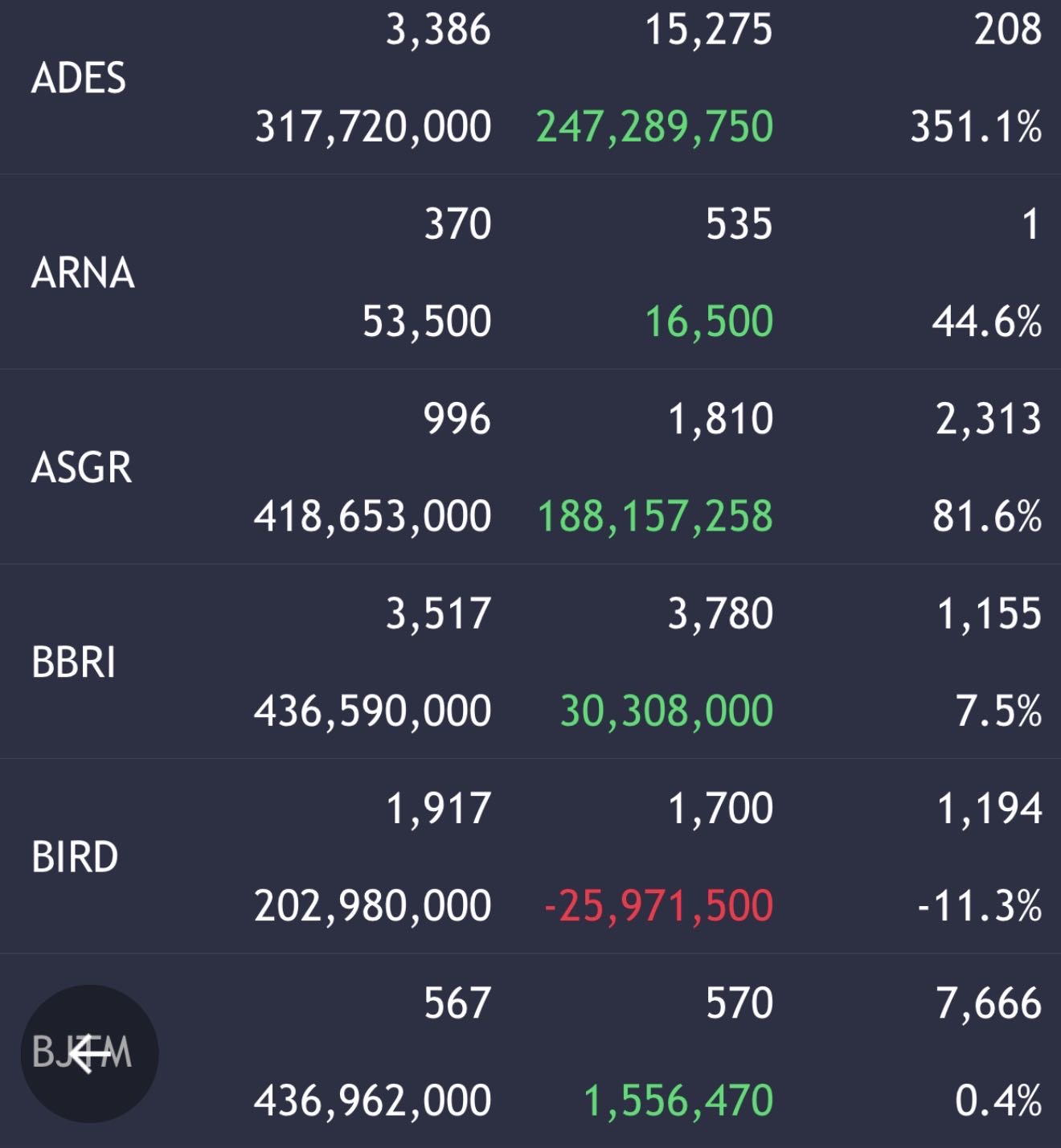Show the BIRD stock entry

pos(75,857)
